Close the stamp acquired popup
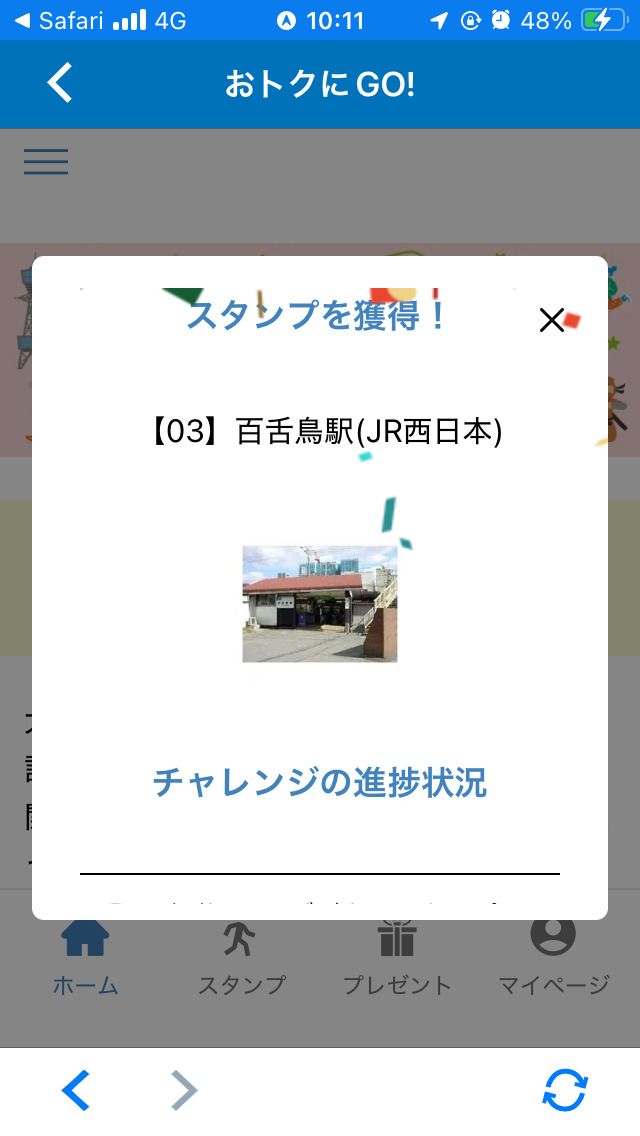Screen dimensions: 640x1136 point(552,320)
